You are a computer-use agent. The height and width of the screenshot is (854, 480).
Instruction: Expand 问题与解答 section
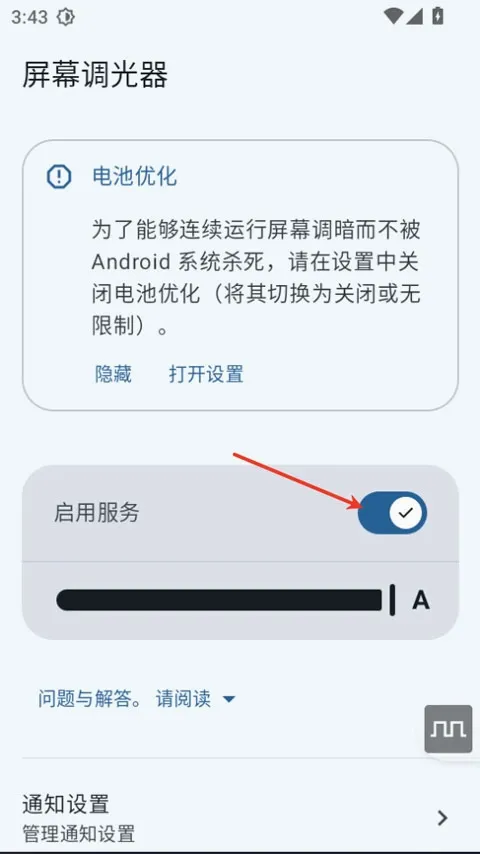136,698
